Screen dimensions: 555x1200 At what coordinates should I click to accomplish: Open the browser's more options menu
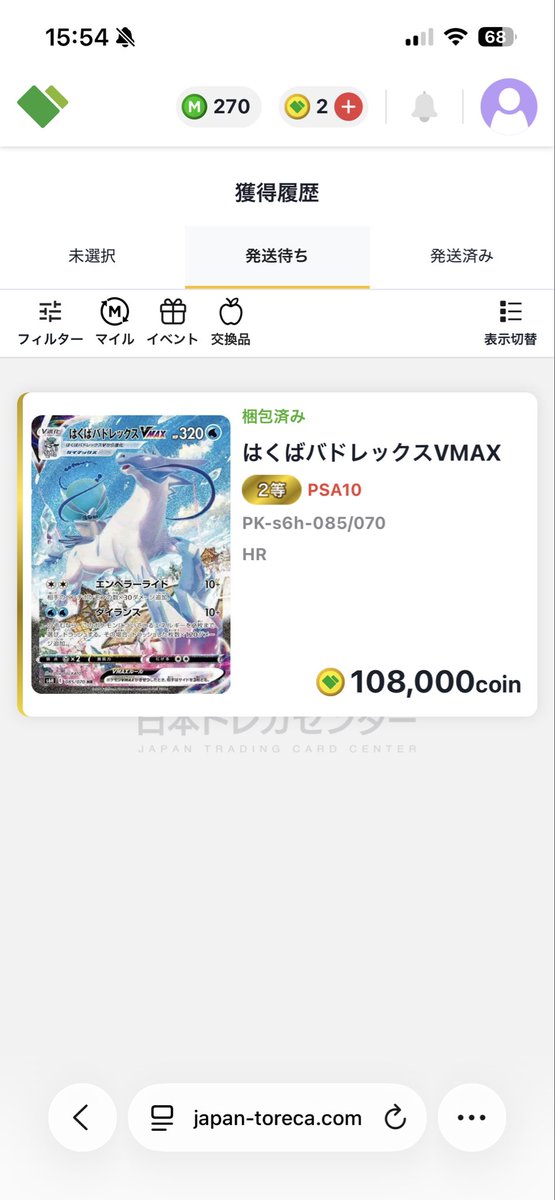[471, 1118]
